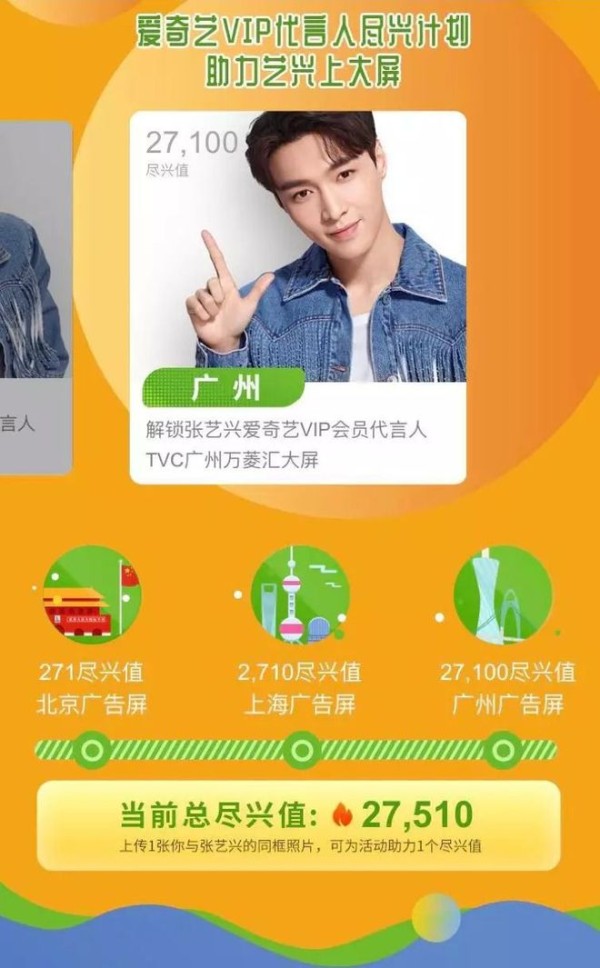Select the partially visible card beside 广州
The image size is (600, 968).
[35, 297]
